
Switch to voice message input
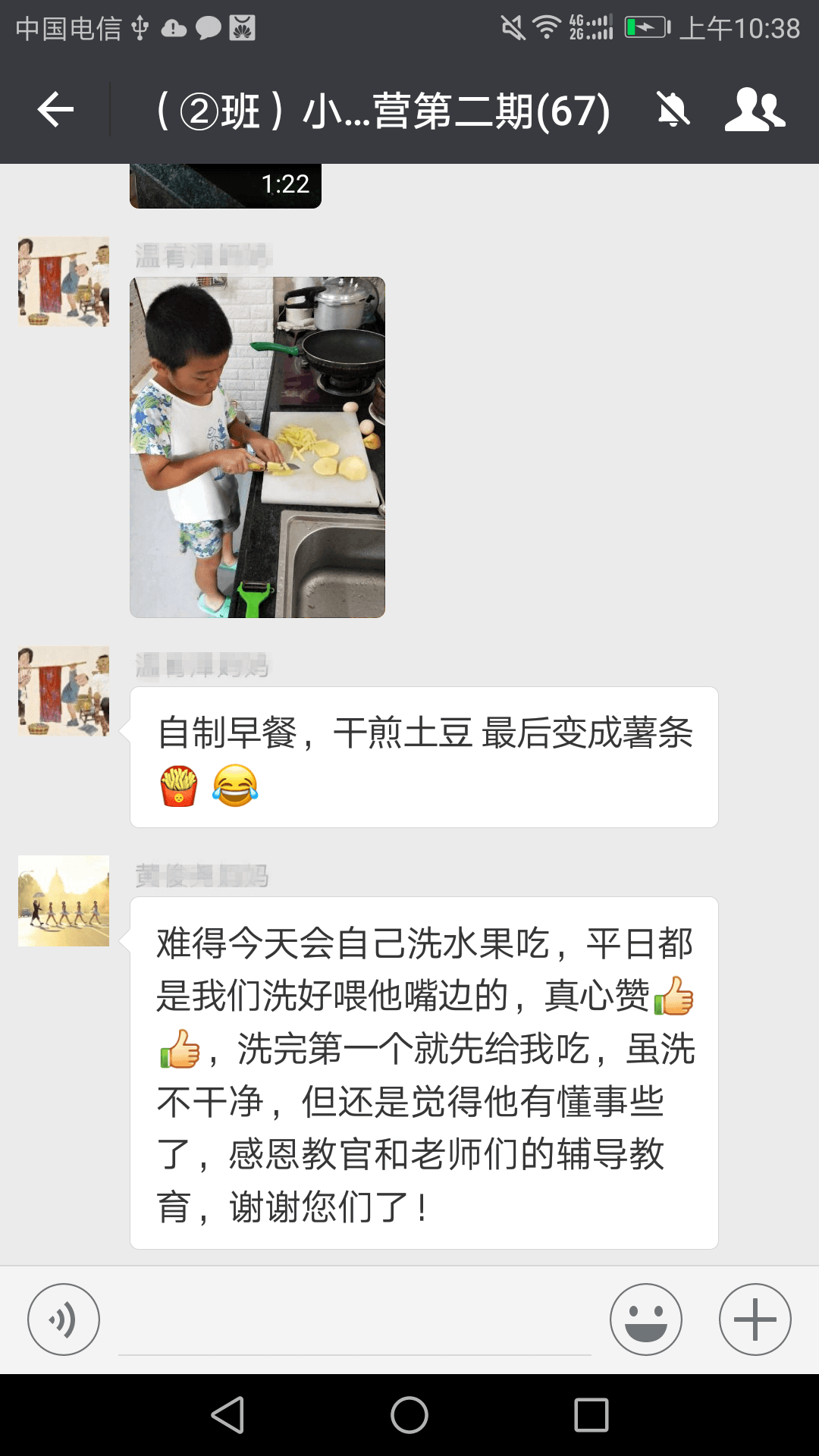coord(64,1319)
